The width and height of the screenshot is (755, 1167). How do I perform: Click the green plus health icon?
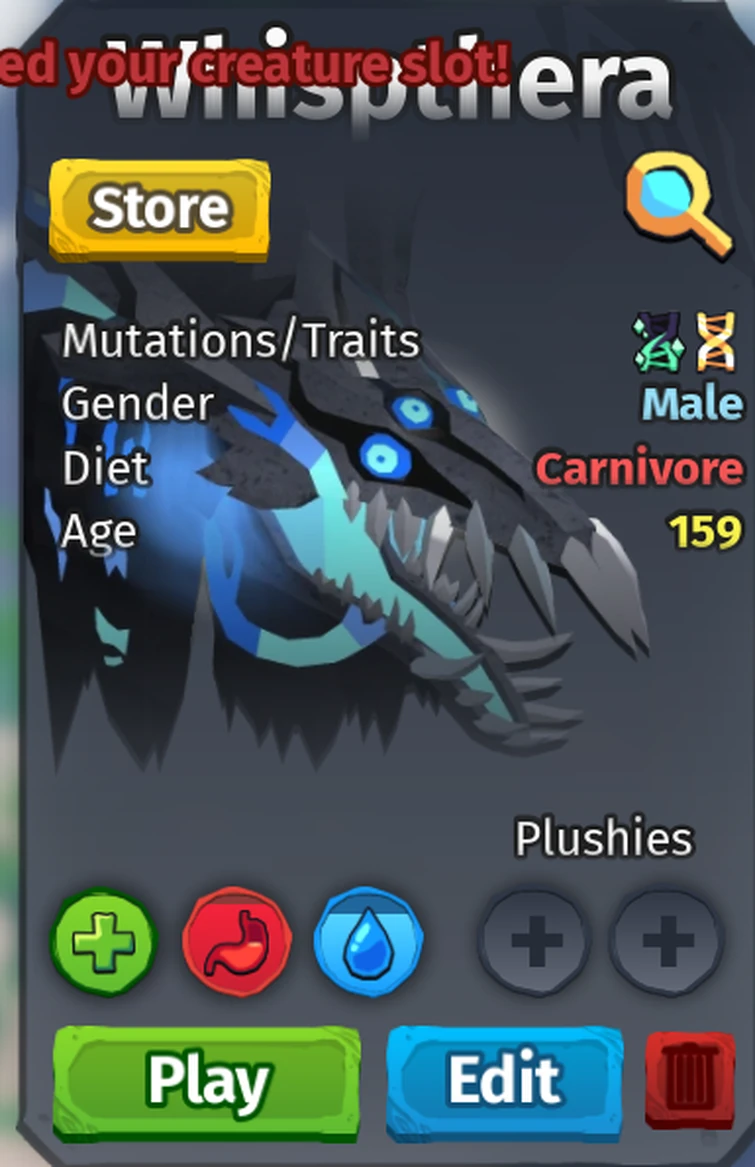(103, 940)
